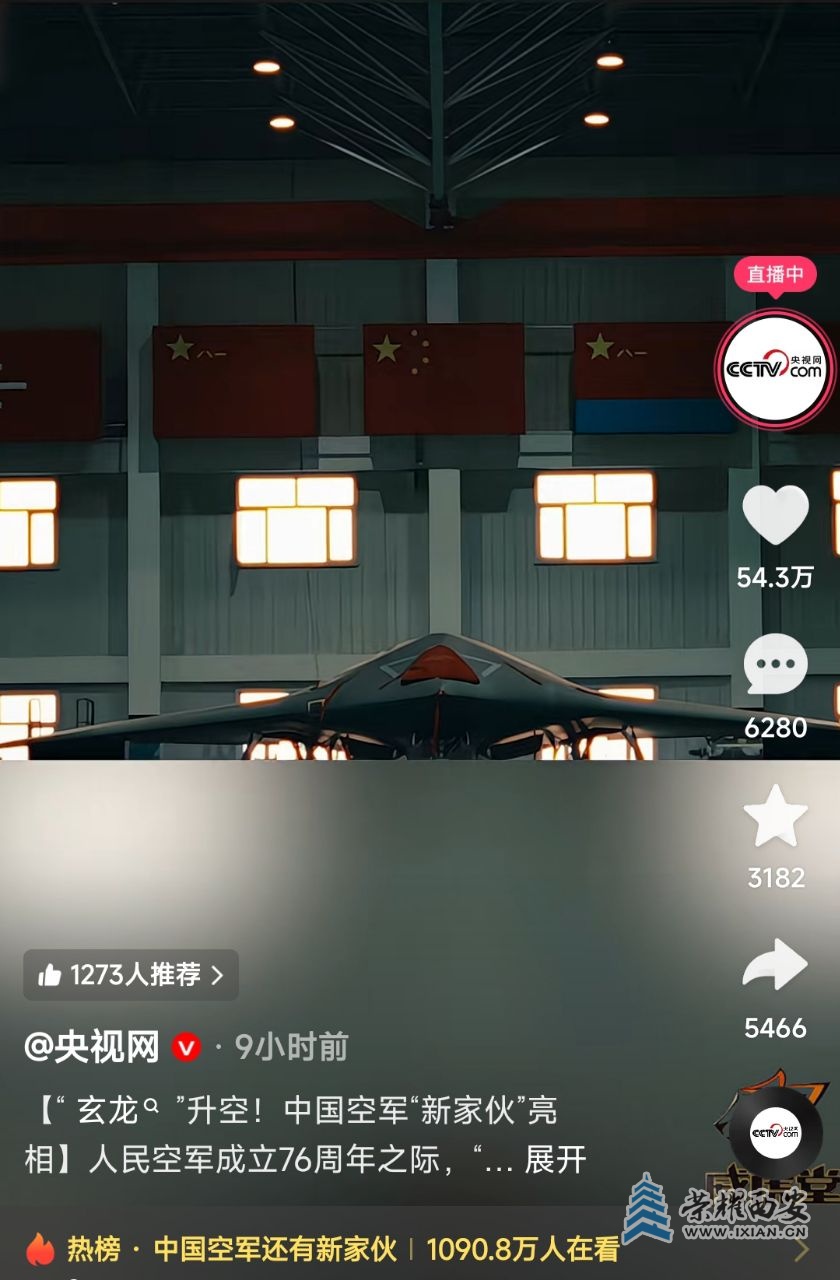
Task: Like this video with the heart icon
Action: tap(775, 515)
